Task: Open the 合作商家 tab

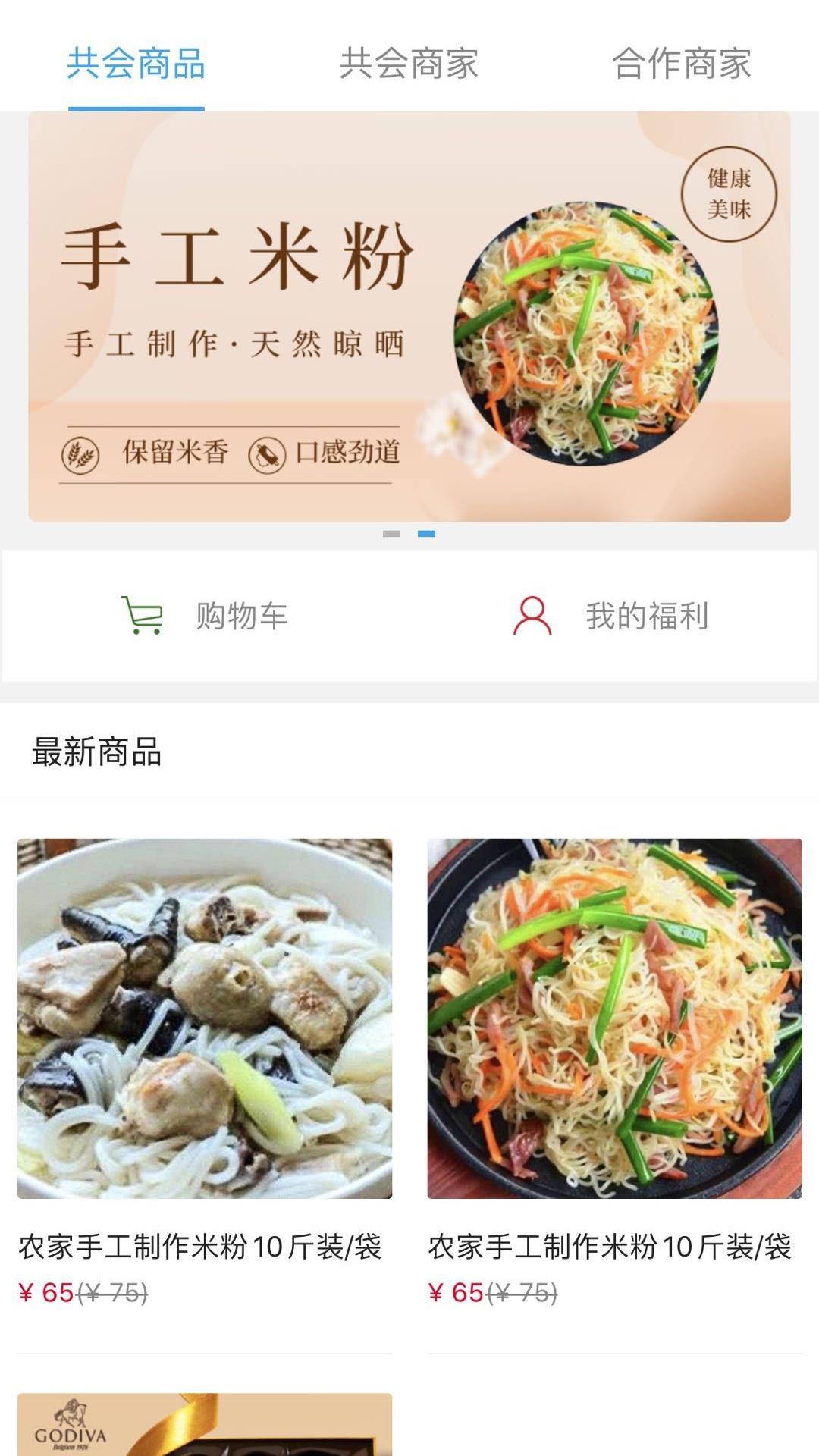Action: pyautogui.click(x=681, y=64)
